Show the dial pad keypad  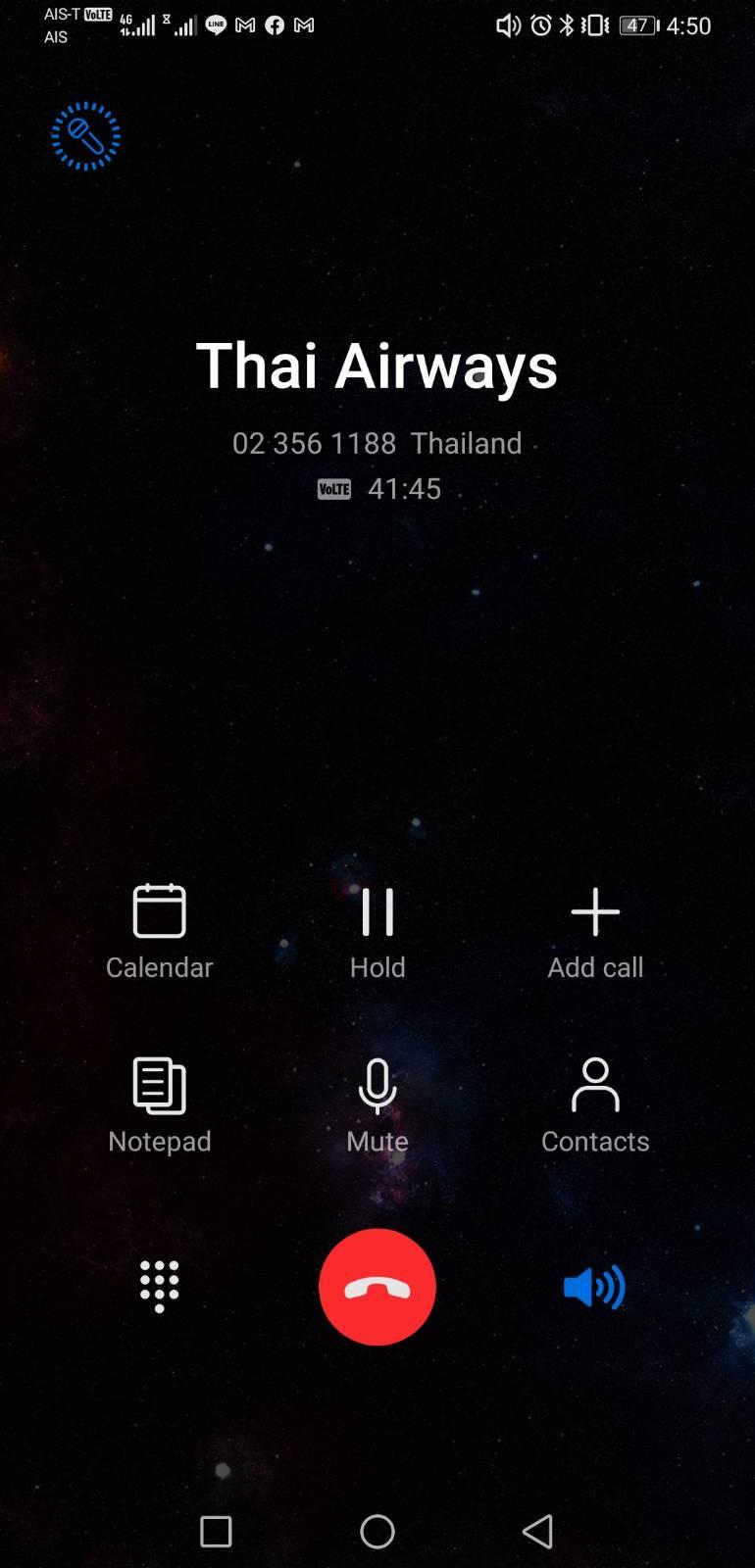(159, 1286)
